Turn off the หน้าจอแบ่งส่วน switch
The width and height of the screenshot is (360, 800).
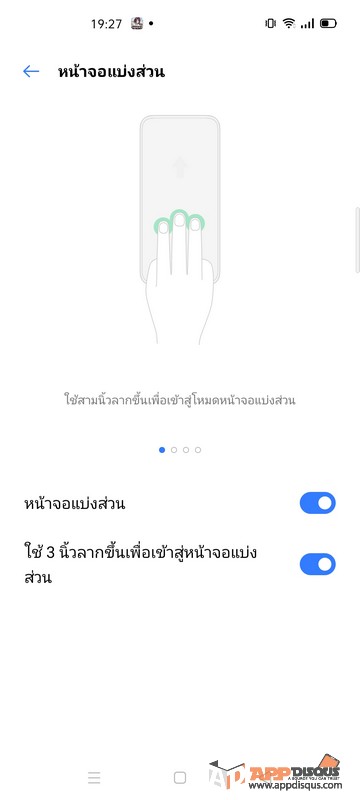pos(317,503)
